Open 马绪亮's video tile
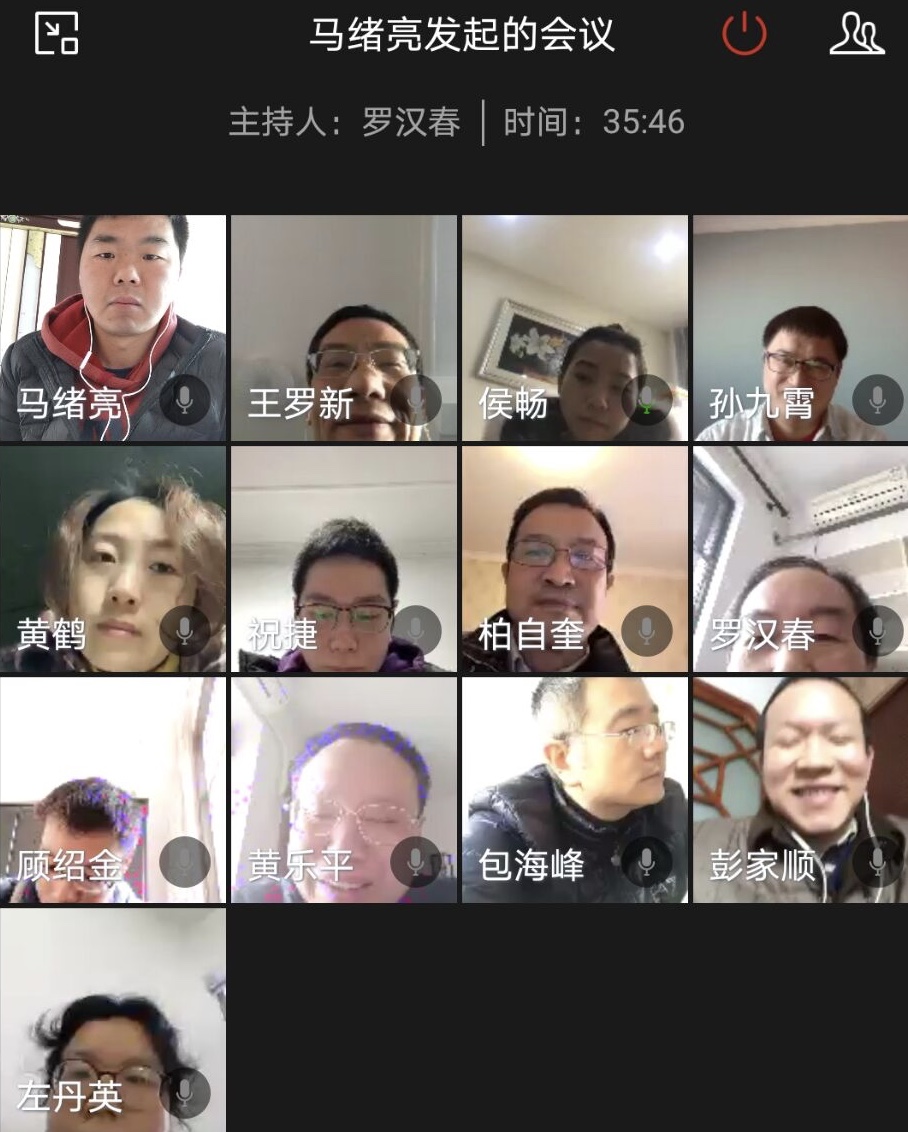The image size is (908, 1132). (113, 327)
